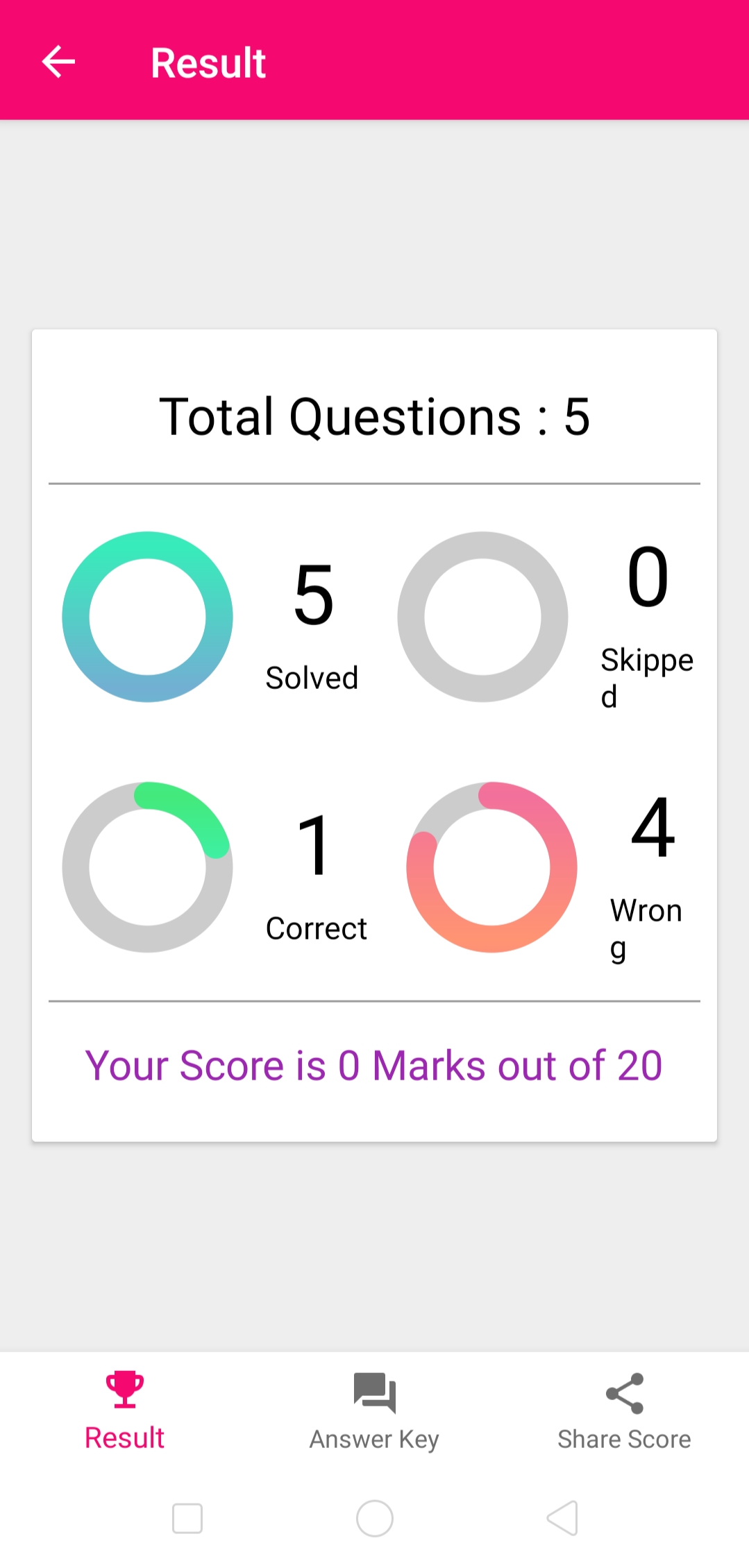Go back using the header arrow
This screenshot has width=749, height=1568.
click(58, 62)
